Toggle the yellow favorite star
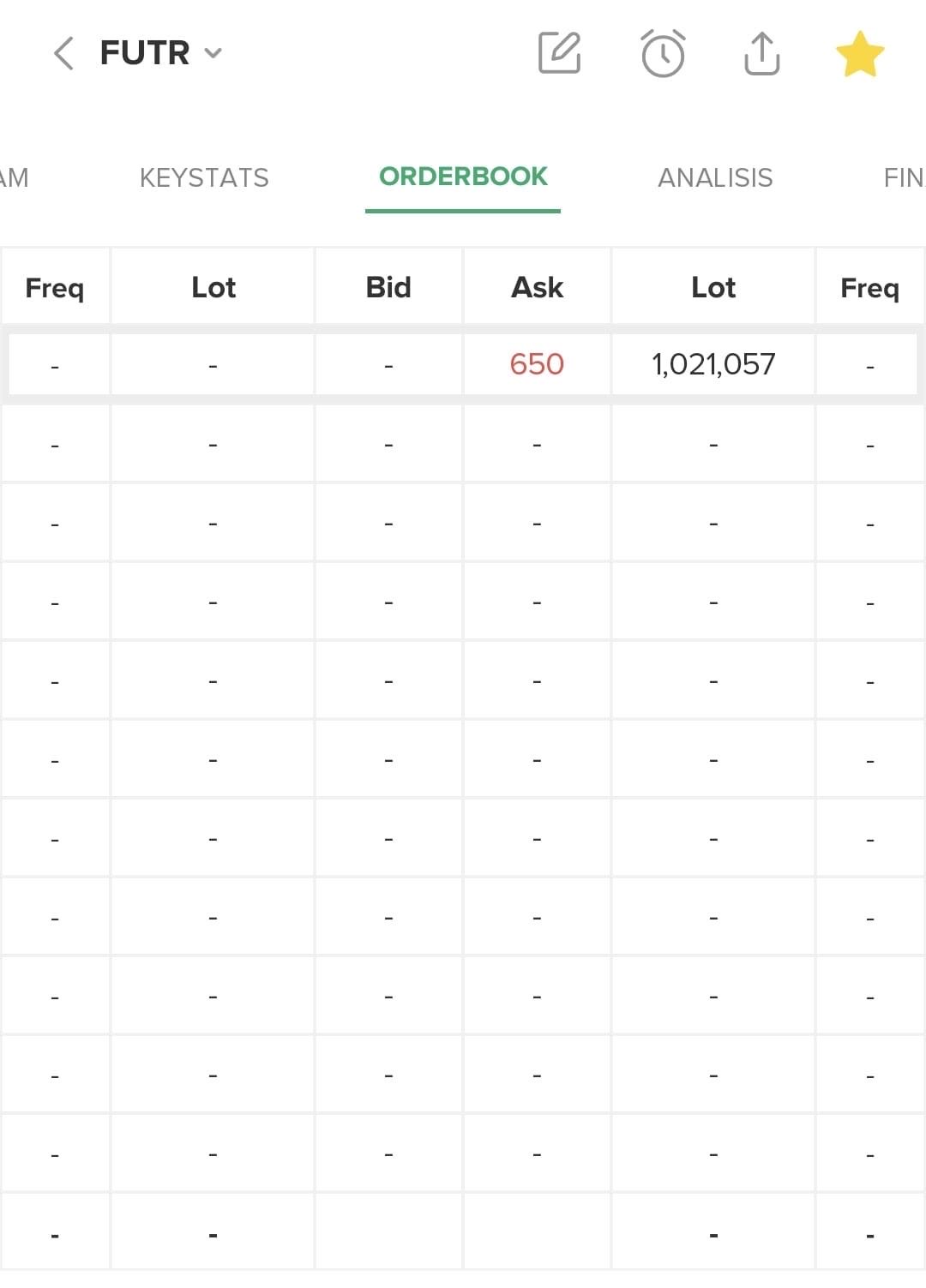The image size is (926, 1288). click(x=859, y=54)
